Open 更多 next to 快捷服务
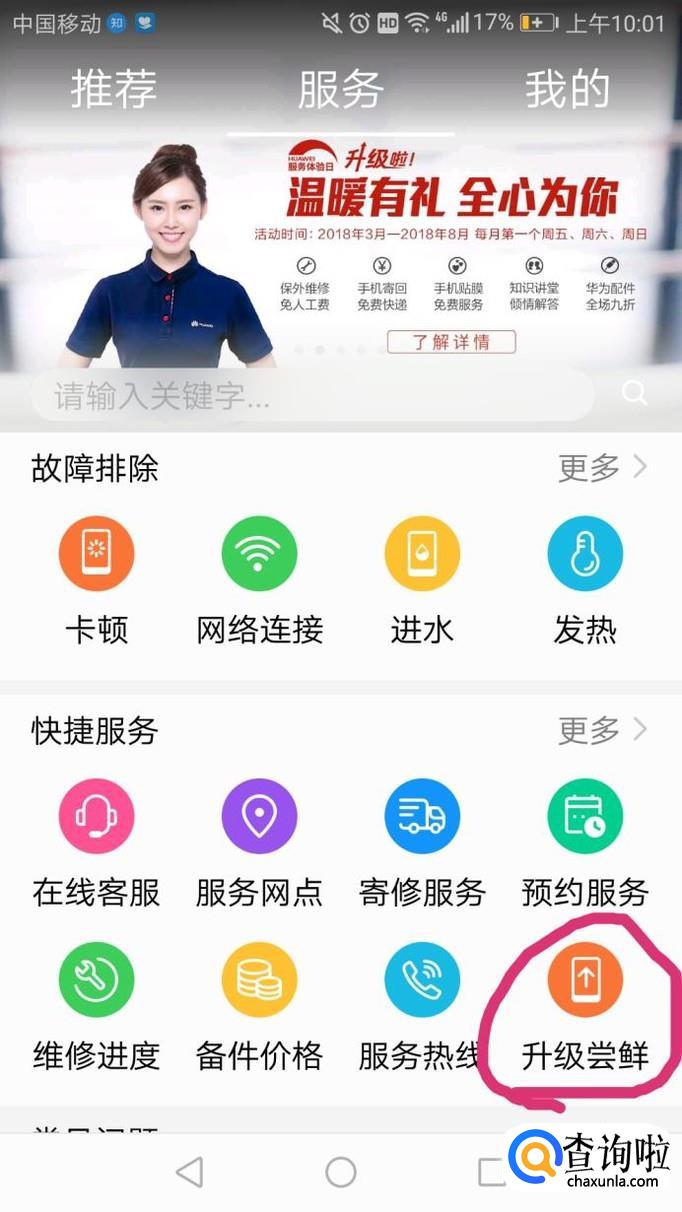The height and width of the screenshot is (1212, 682). 602,730
